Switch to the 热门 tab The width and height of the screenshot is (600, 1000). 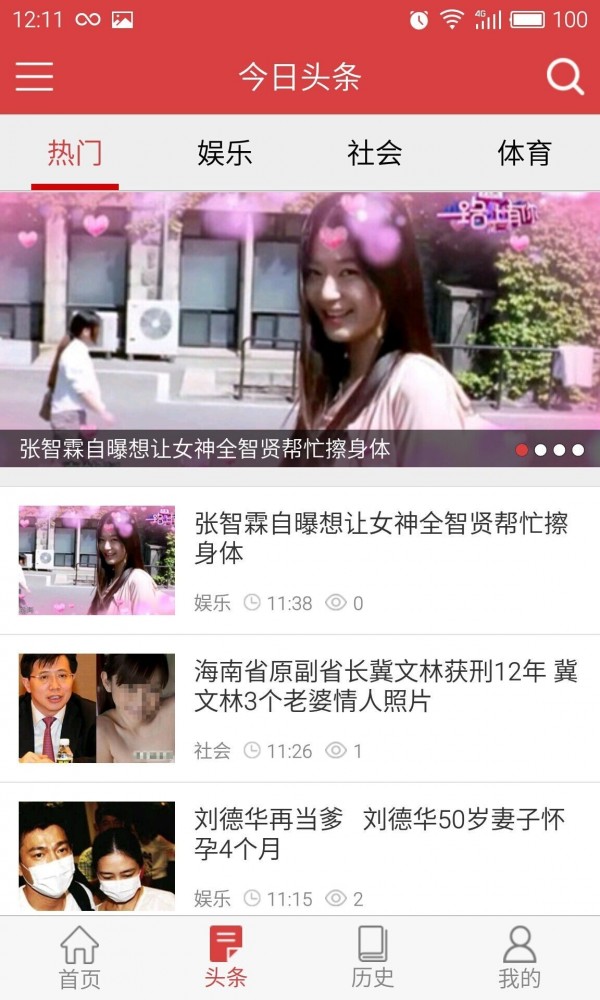75,153
